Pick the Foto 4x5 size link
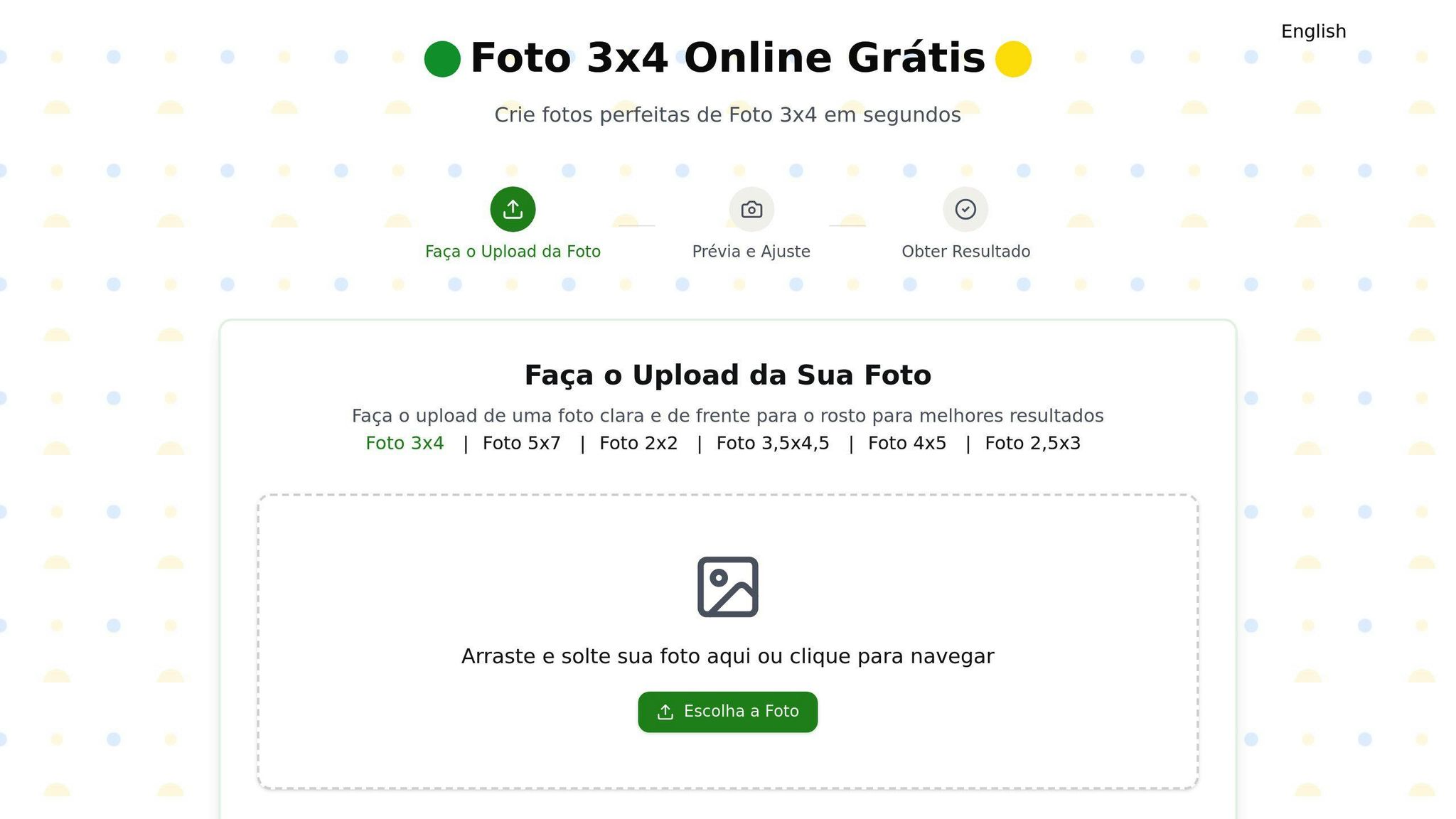 click(x=906, y=443)
